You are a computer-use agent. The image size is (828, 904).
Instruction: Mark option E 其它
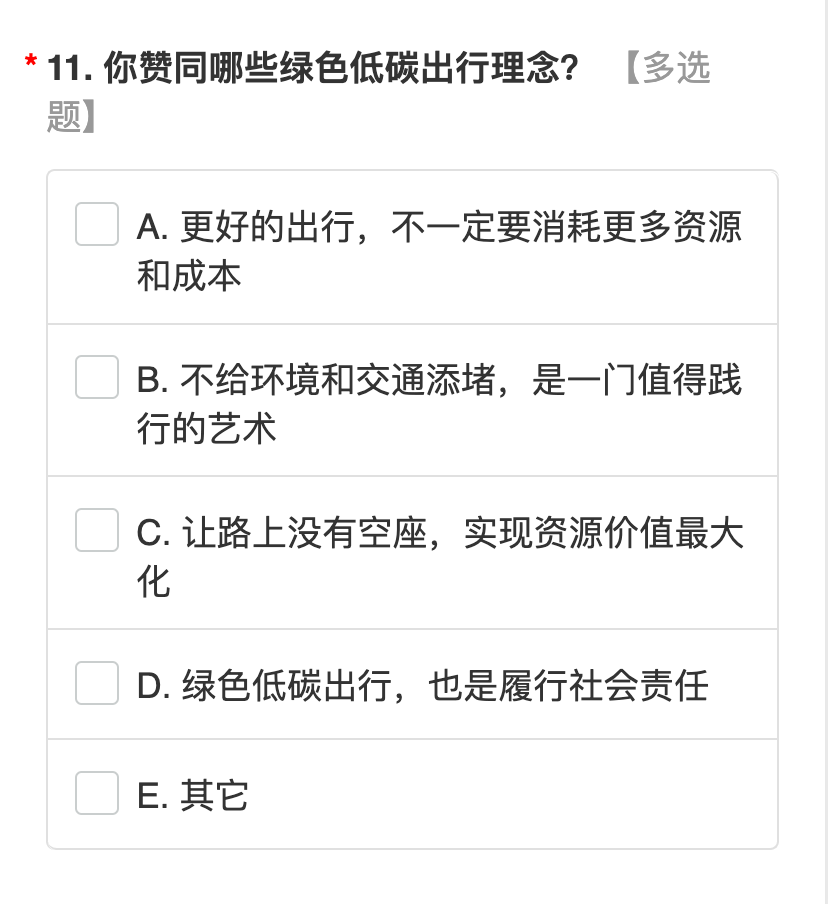(97, 793)
